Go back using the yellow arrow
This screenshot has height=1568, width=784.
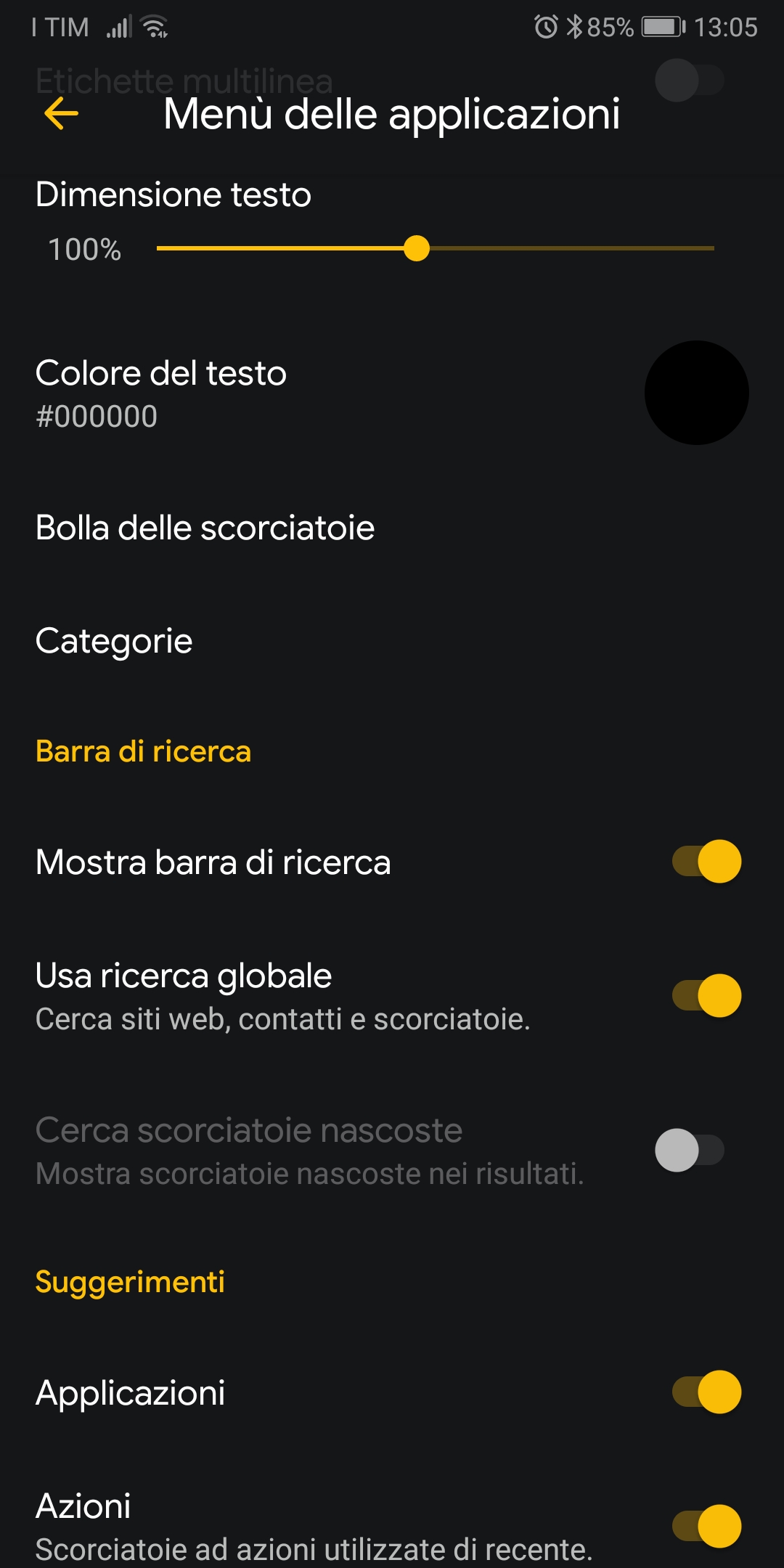point(62,114)
